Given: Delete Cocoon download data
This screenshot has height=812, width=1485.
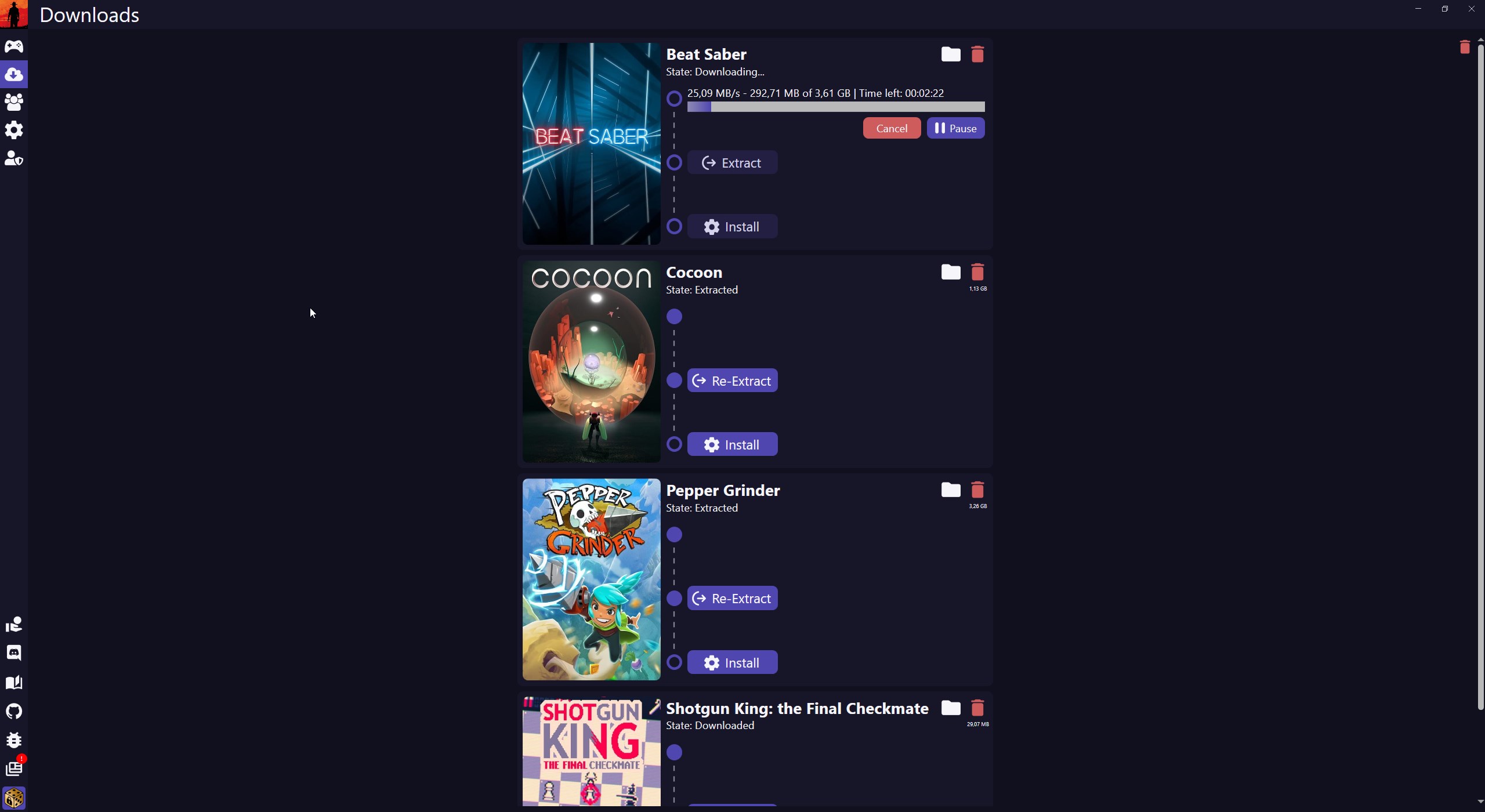Looking at the screenshot, I should click(x=977, y=272).
